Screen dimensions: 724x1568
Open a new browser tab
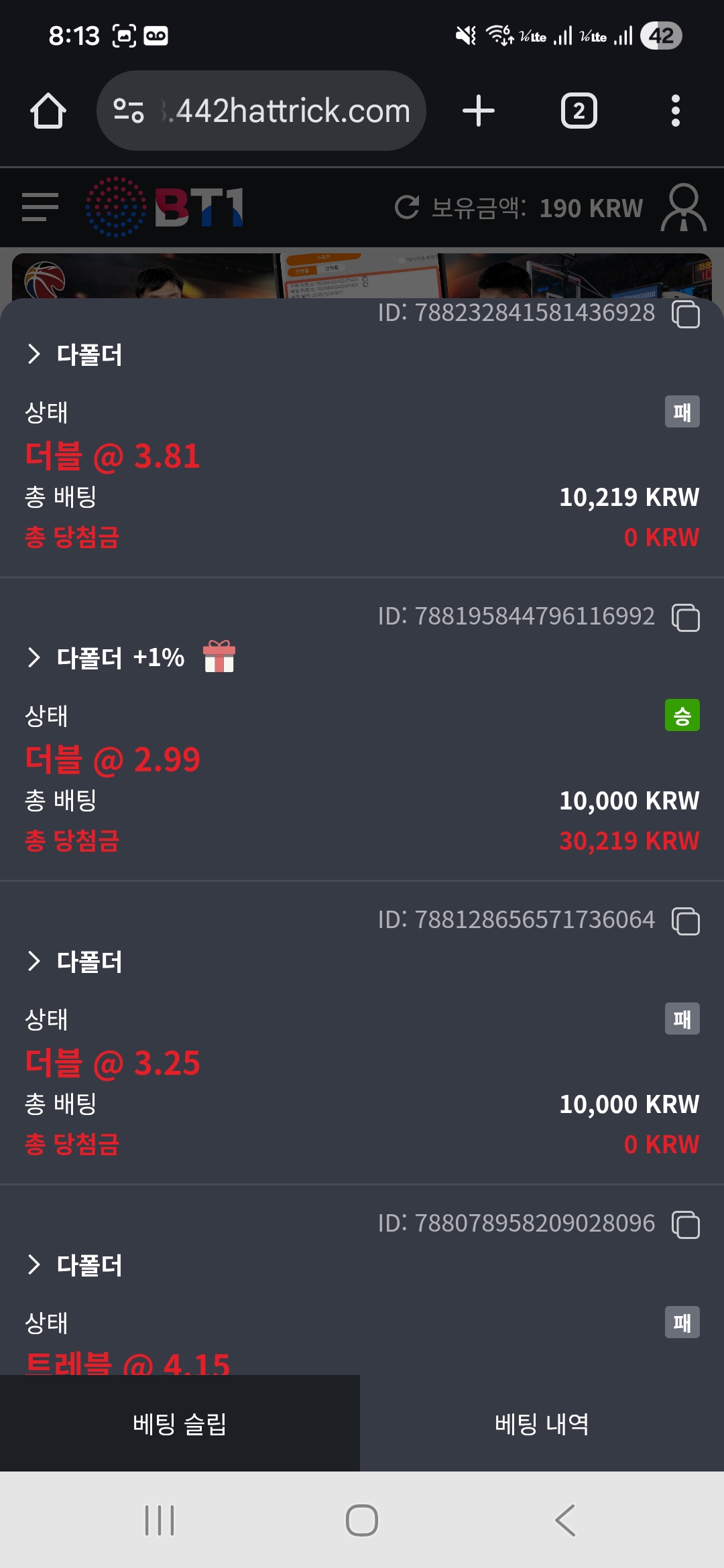(x=479, y=111)
